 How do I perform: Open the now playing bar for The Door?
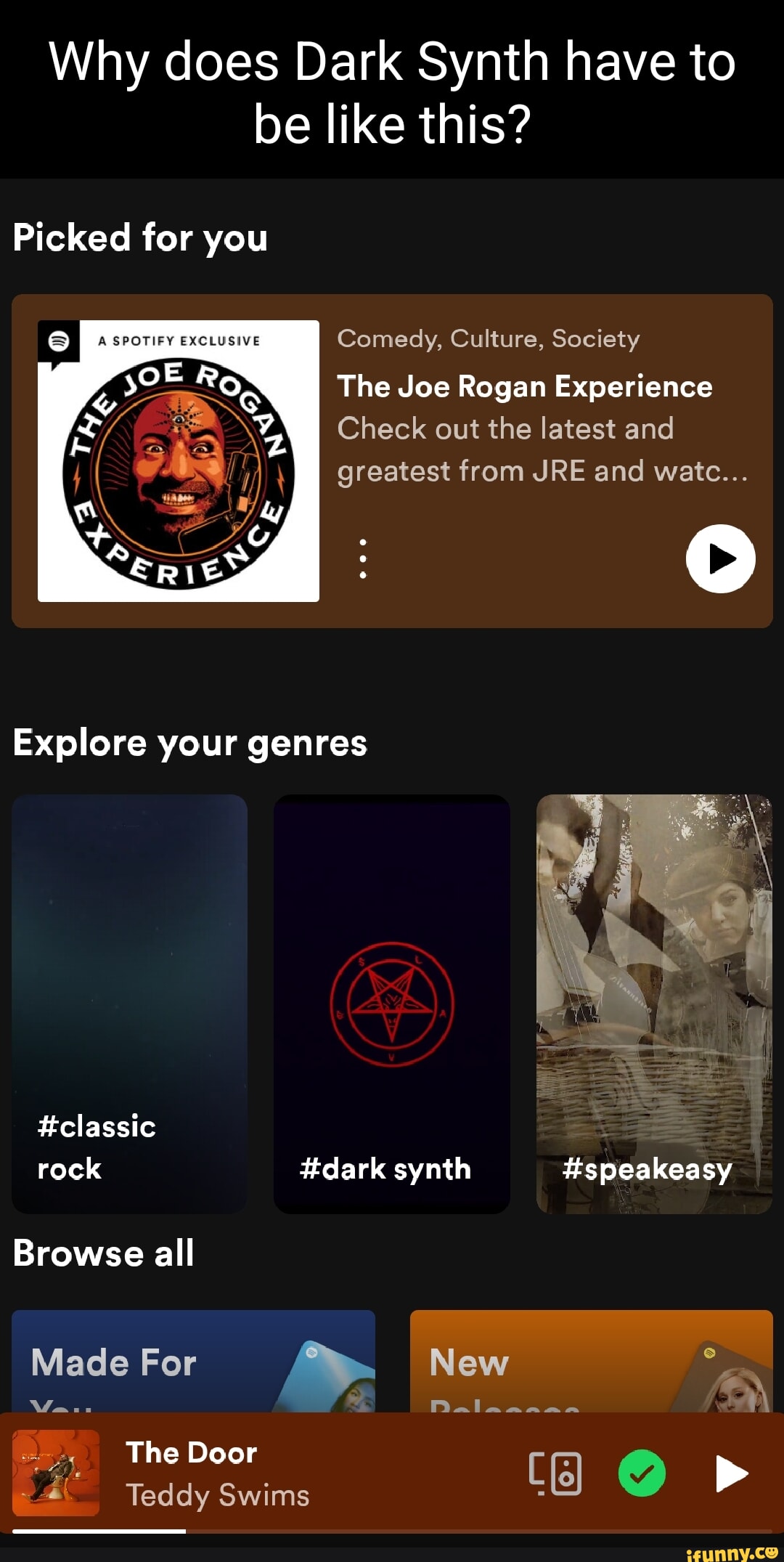click(290, 1473)
